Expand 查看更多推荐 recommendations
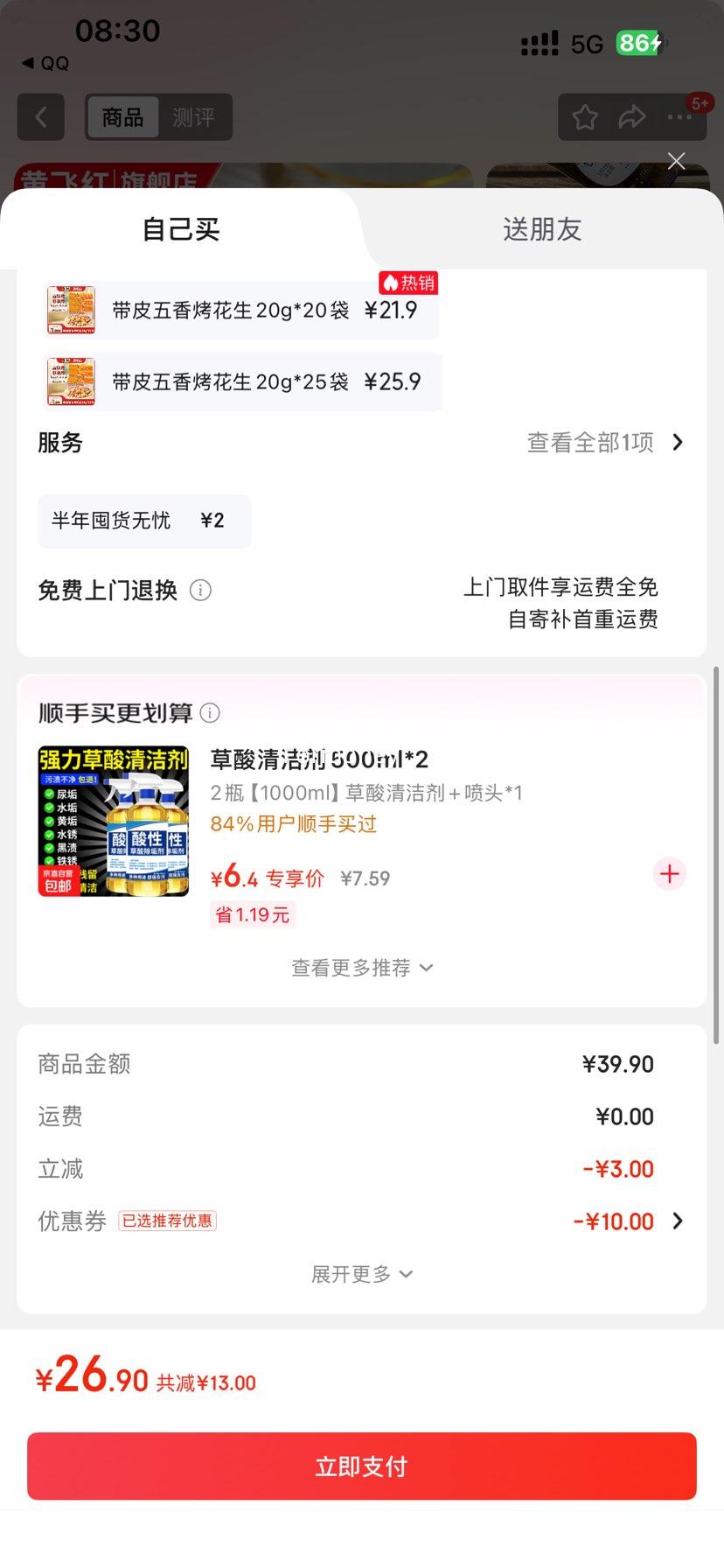The width and height of the screenshot is (724, 1568). point(361,968)
